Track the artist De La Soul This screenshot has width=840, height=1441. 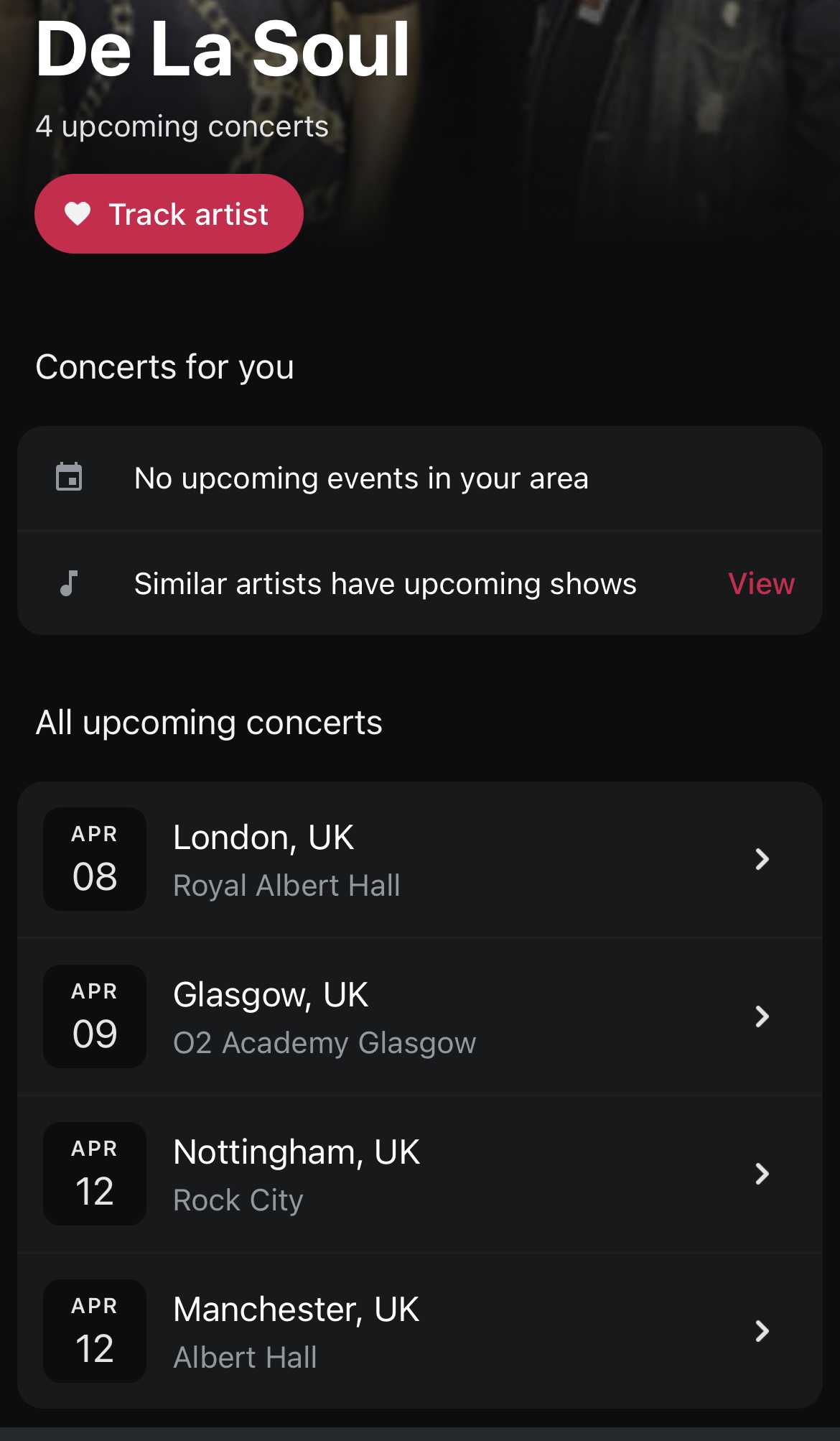169,214
